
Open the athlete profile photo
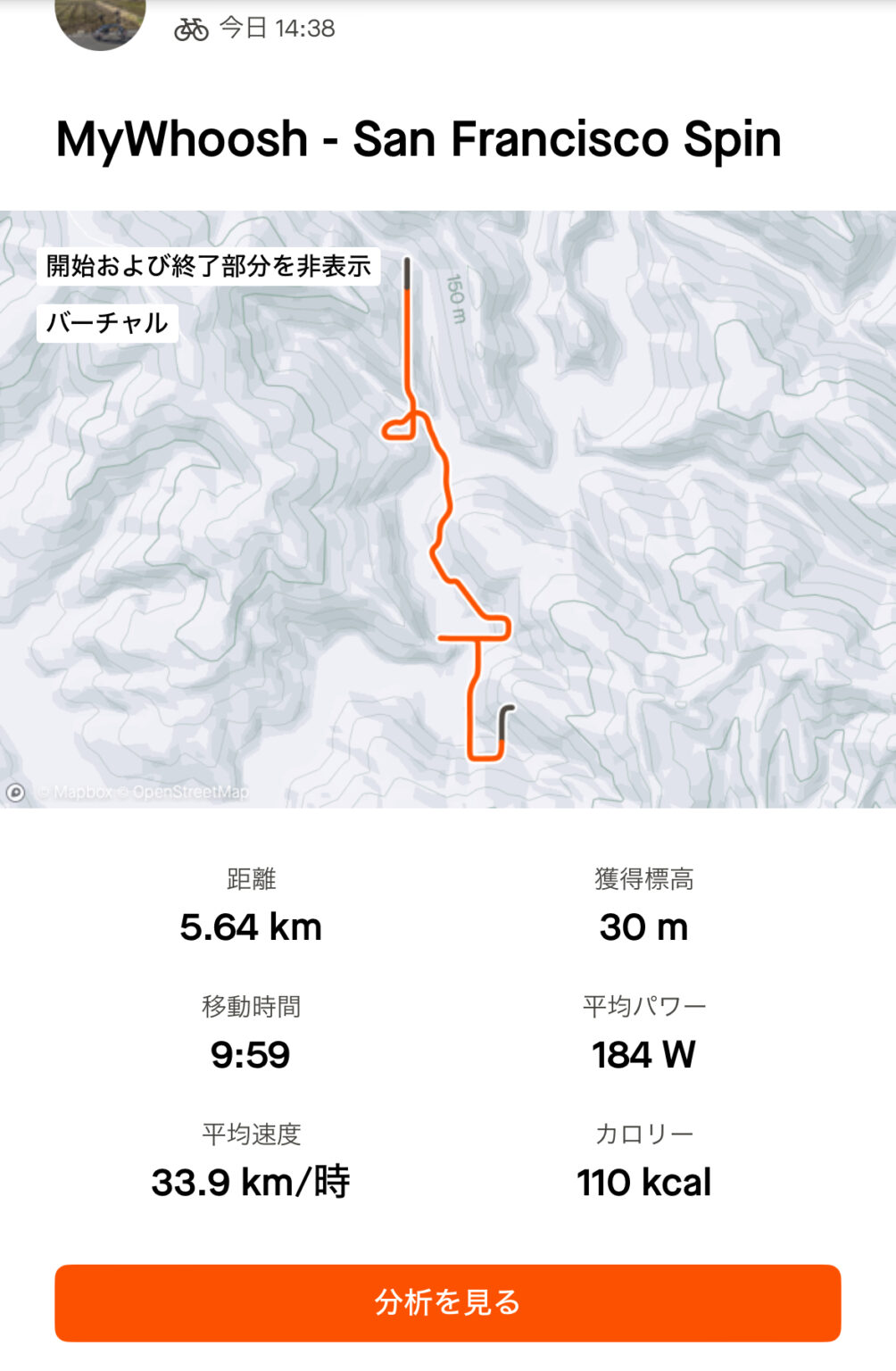100,20
